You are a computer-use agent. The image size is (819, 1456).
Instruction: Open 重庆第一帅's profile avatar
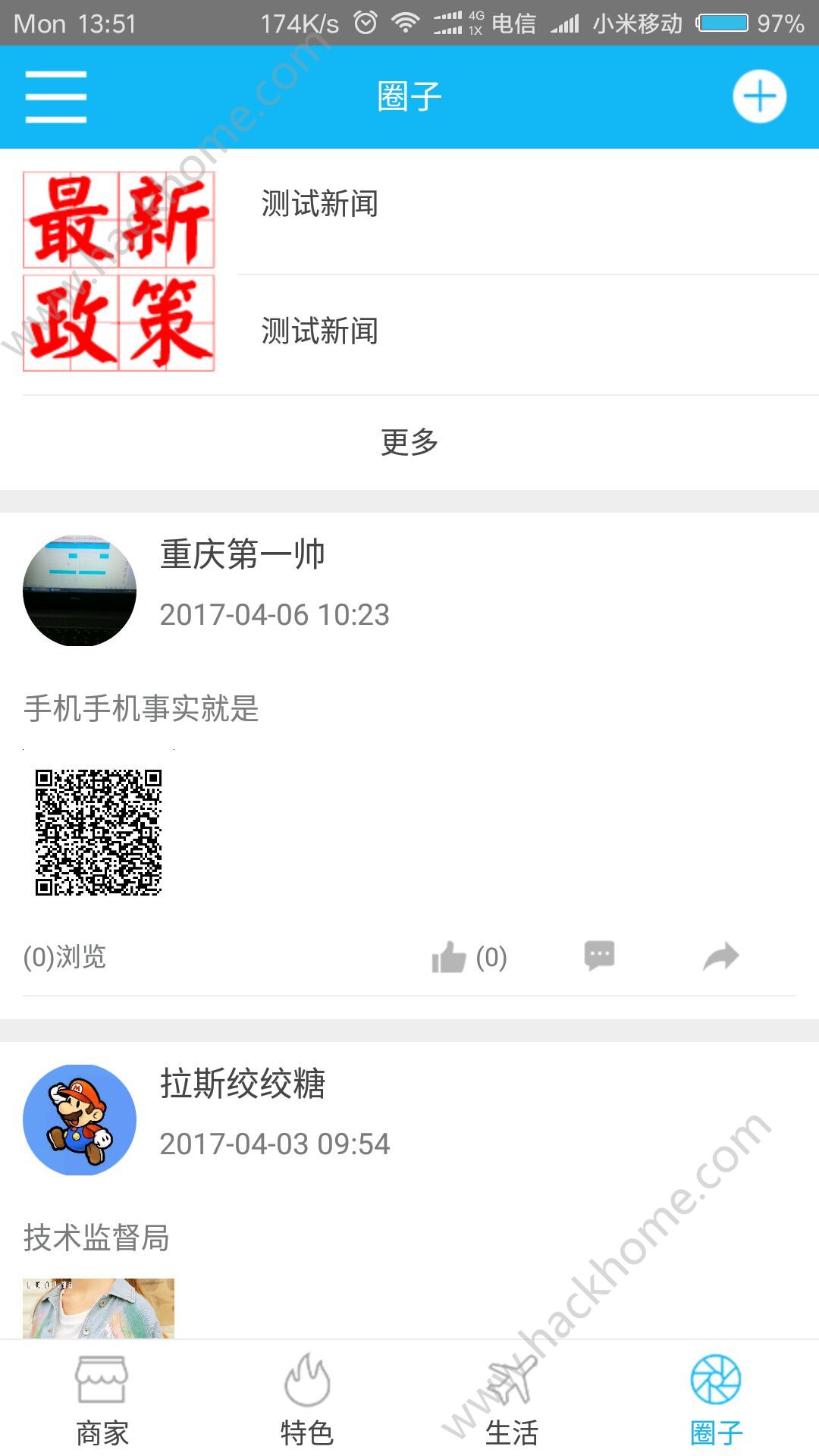coord(80,591)
